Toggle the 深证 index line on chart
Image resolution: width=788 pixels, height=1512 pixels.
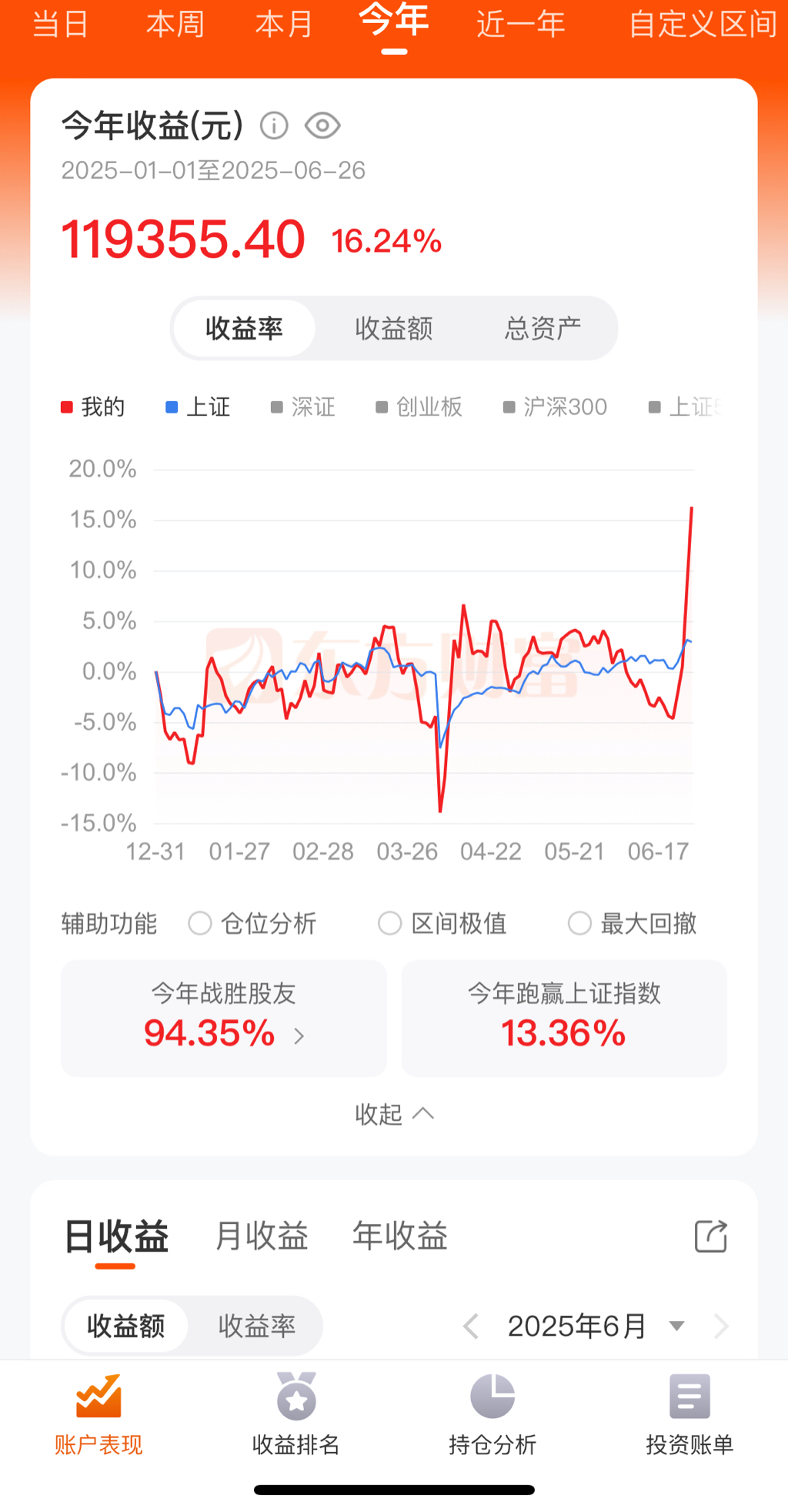coord(303,407)
